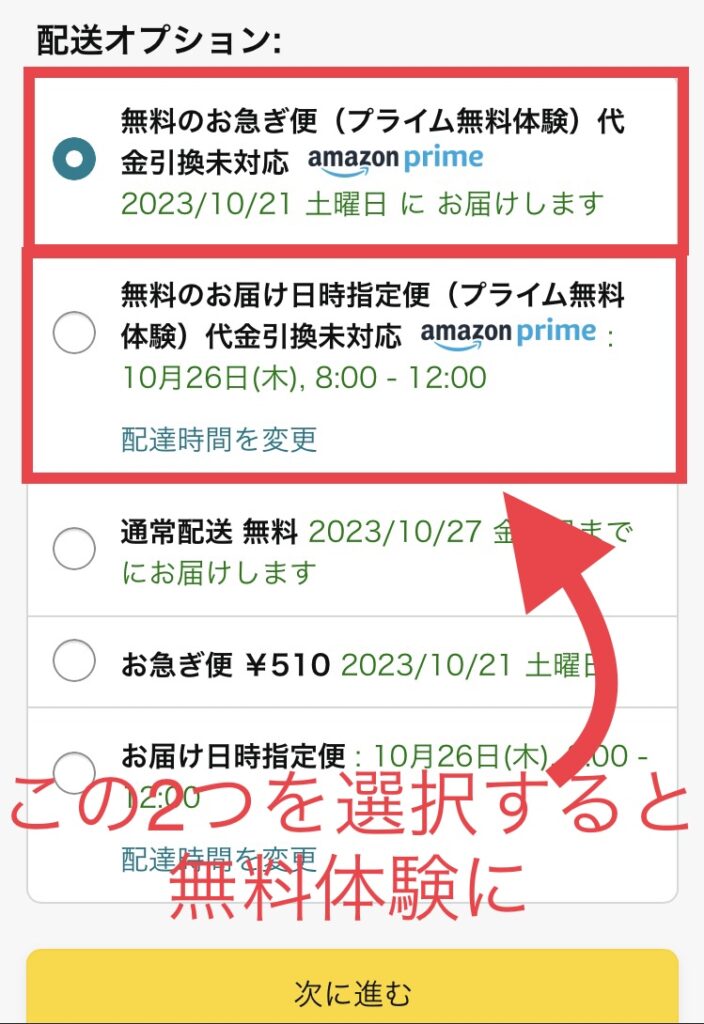The width and height of the screenshot is (704, 1024).
Task: Tap the 次に進む button
Action: [352, 994]
